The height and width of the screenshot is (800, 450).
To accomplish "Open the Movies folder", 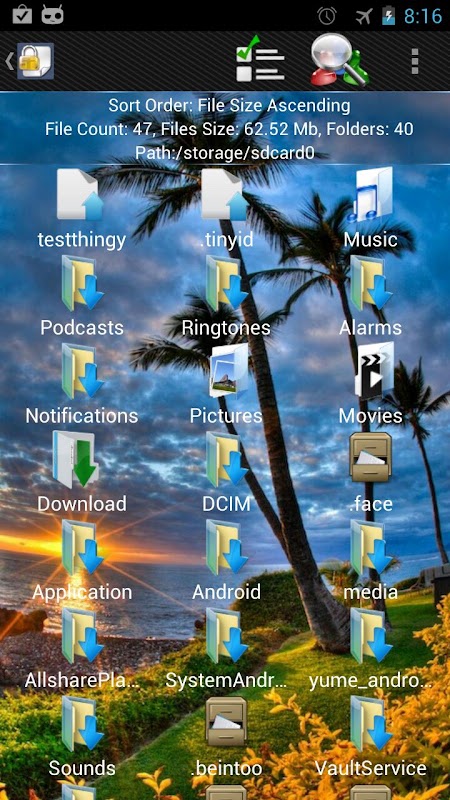I will coord(370,385).
